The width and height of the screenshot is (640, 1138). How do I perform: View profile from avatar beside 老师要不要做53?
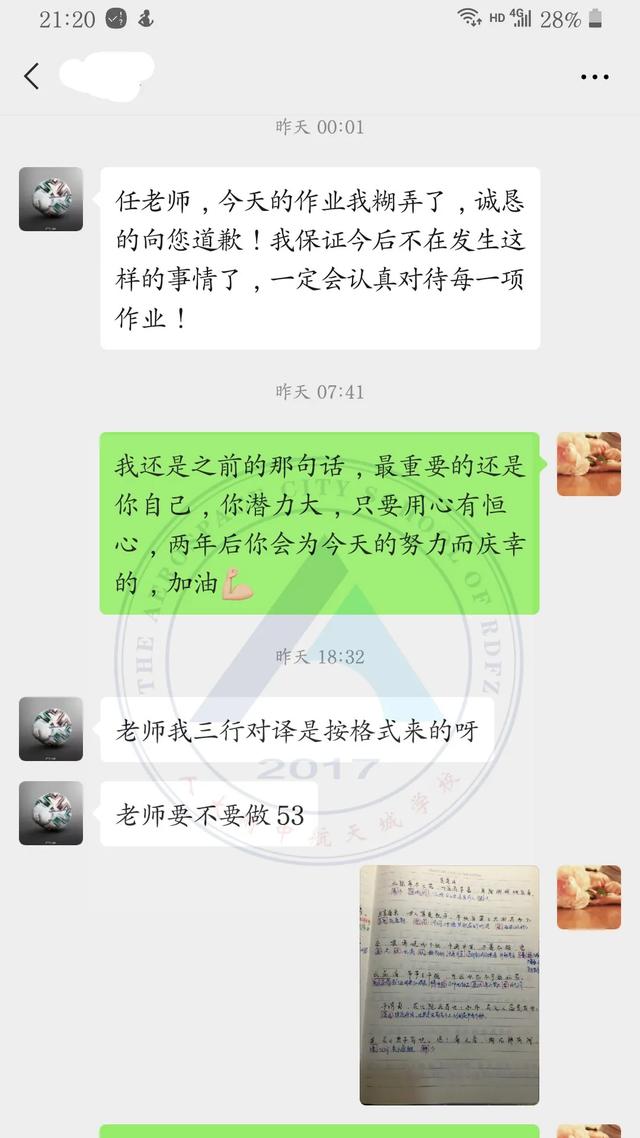pyautogui.click(x=51, y=814)
